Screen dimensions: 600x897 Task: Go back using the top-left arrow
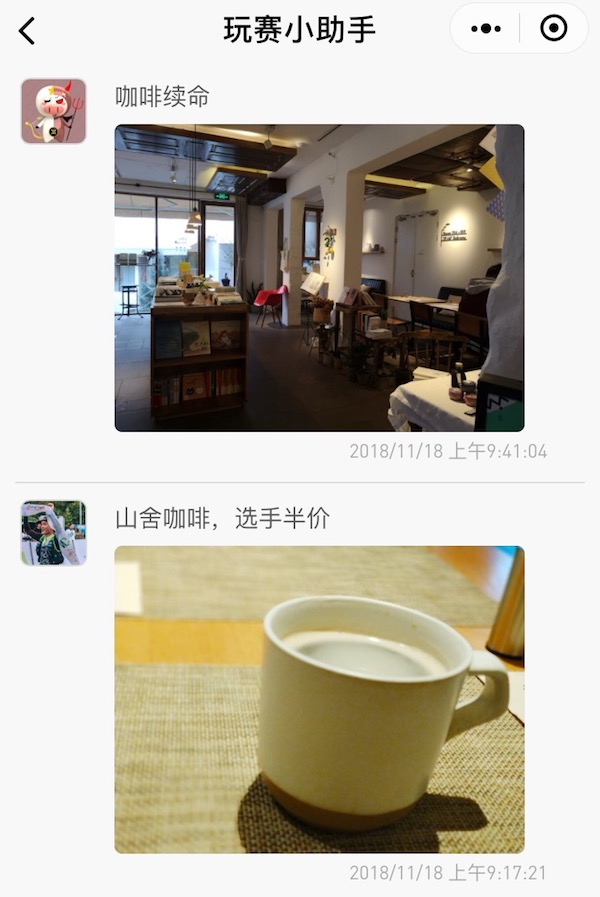(27, 31)
